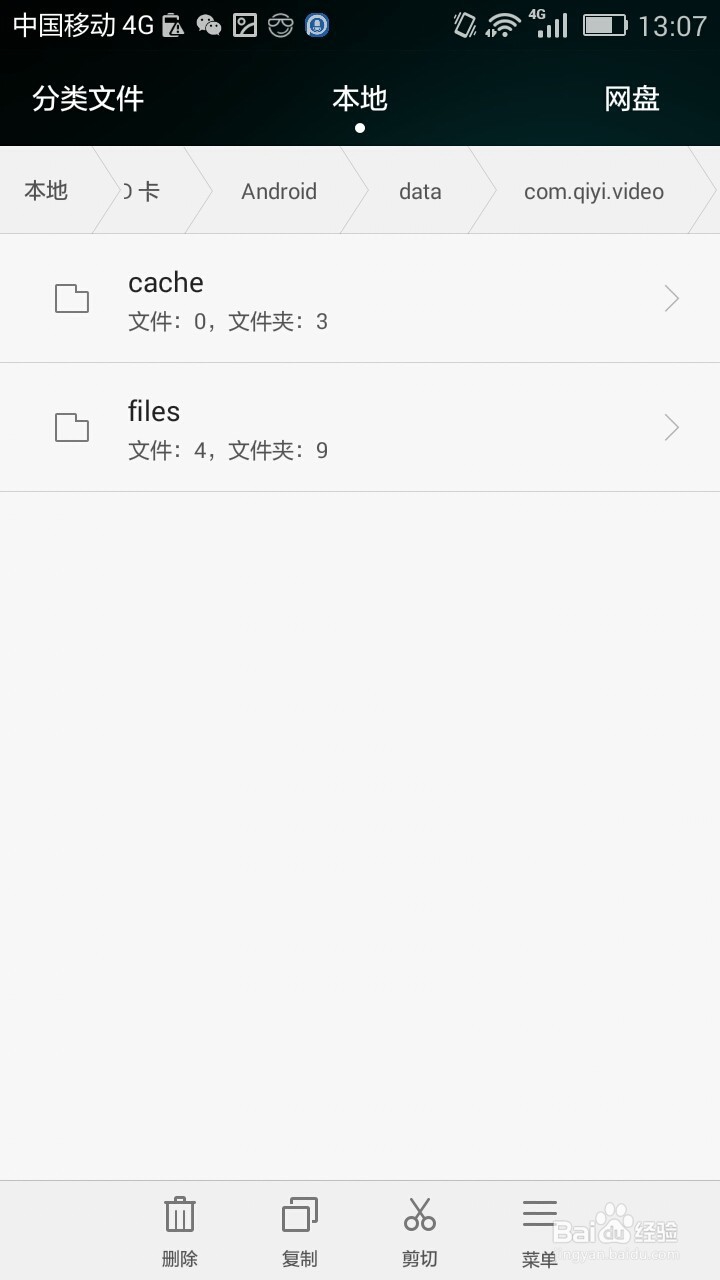Open the 菜单 (Menu) icon at bottom
720x1280 pixels.
click(539, 1213)
